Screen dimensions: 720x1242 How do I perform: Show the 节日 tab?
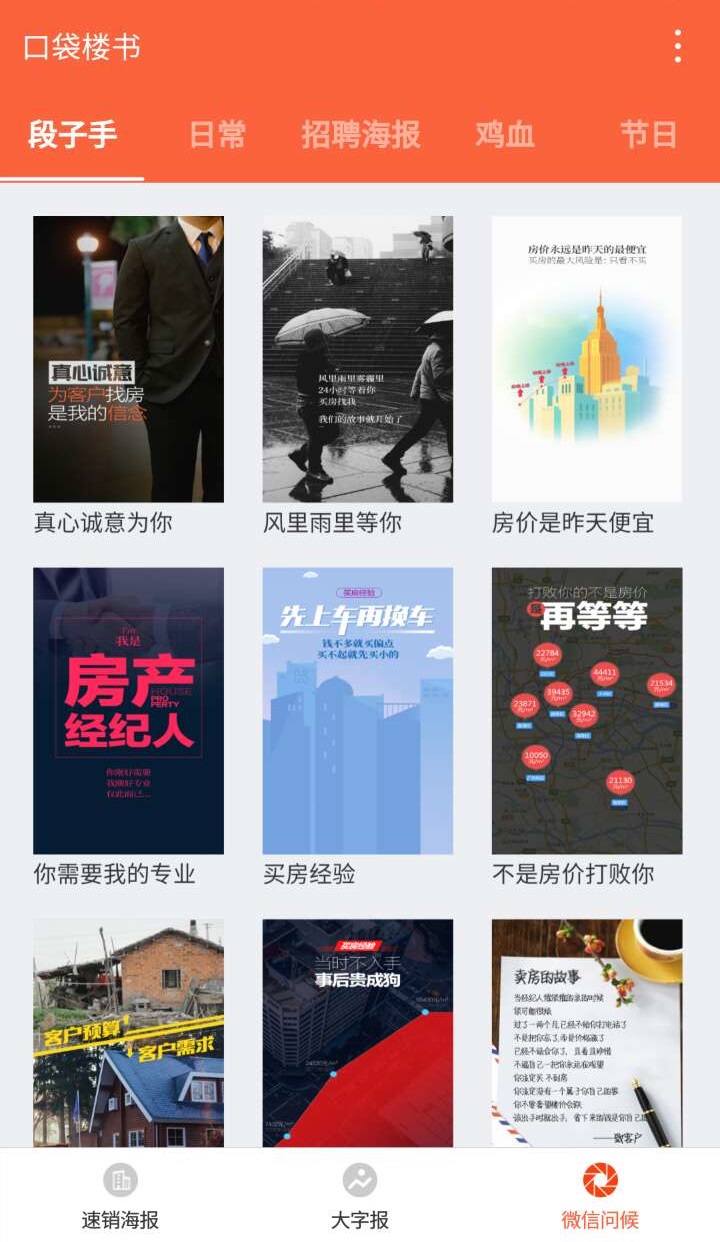[x=649, y=134]
